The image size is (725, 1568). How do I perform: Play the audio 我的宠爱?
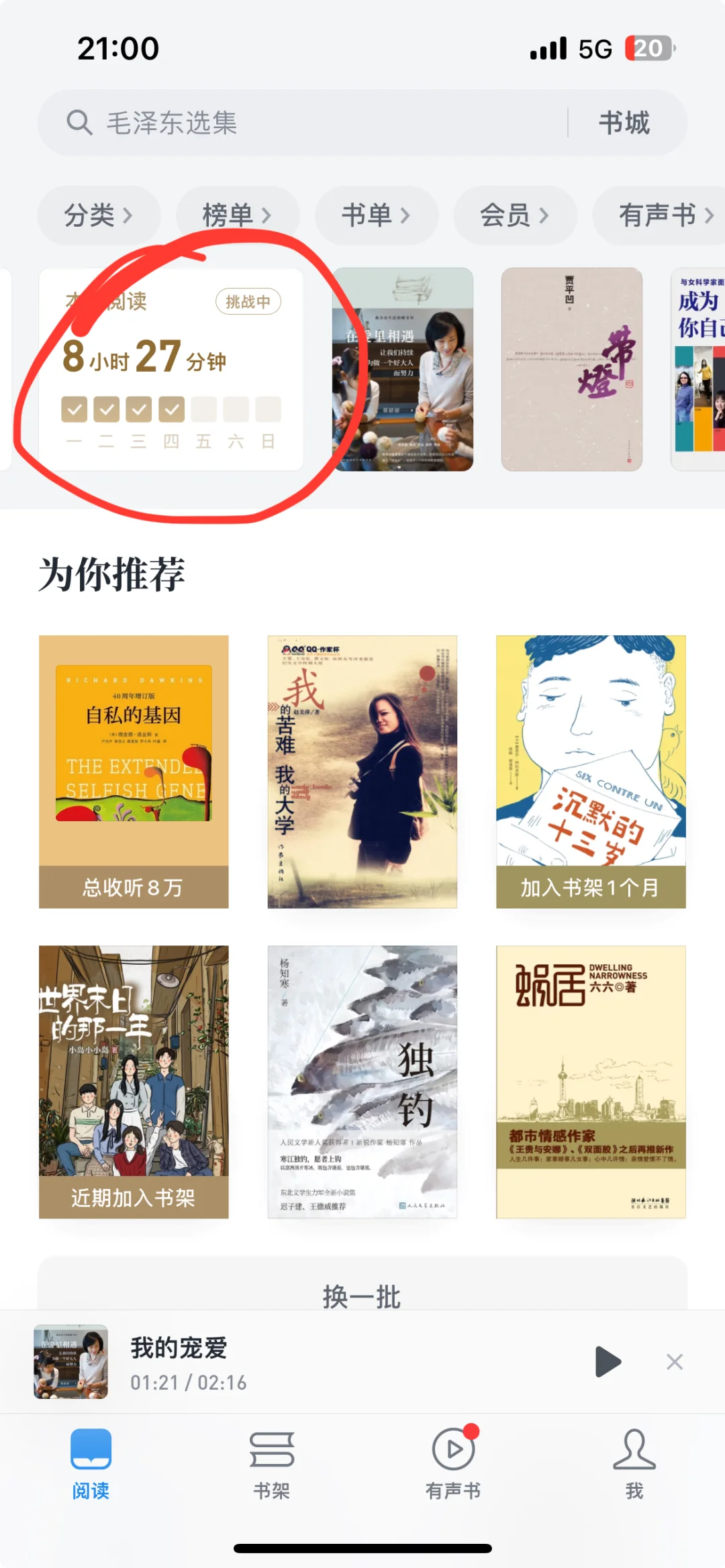pos(608,1361)
